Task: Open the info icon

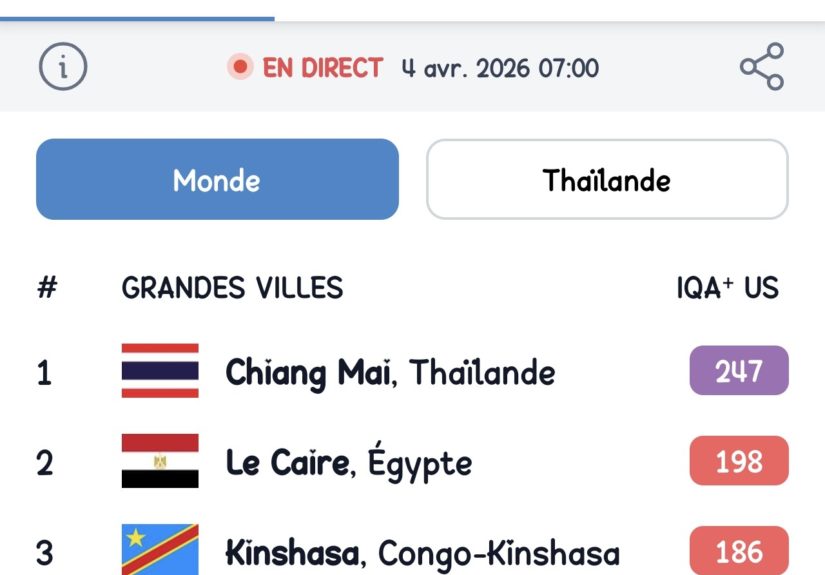Action: tap(63, 68)
